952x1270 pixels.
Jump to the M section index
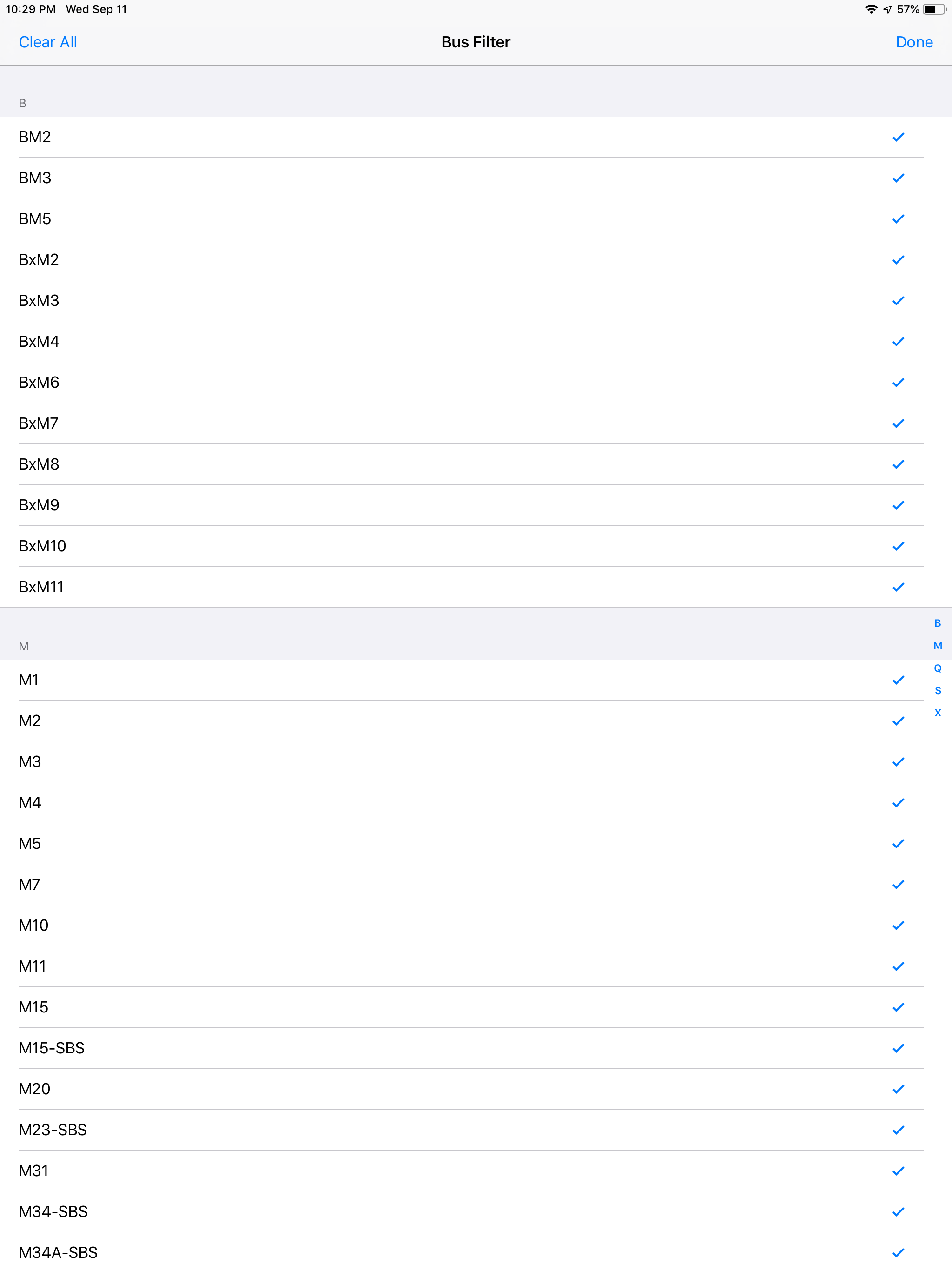tap(938, 645)
